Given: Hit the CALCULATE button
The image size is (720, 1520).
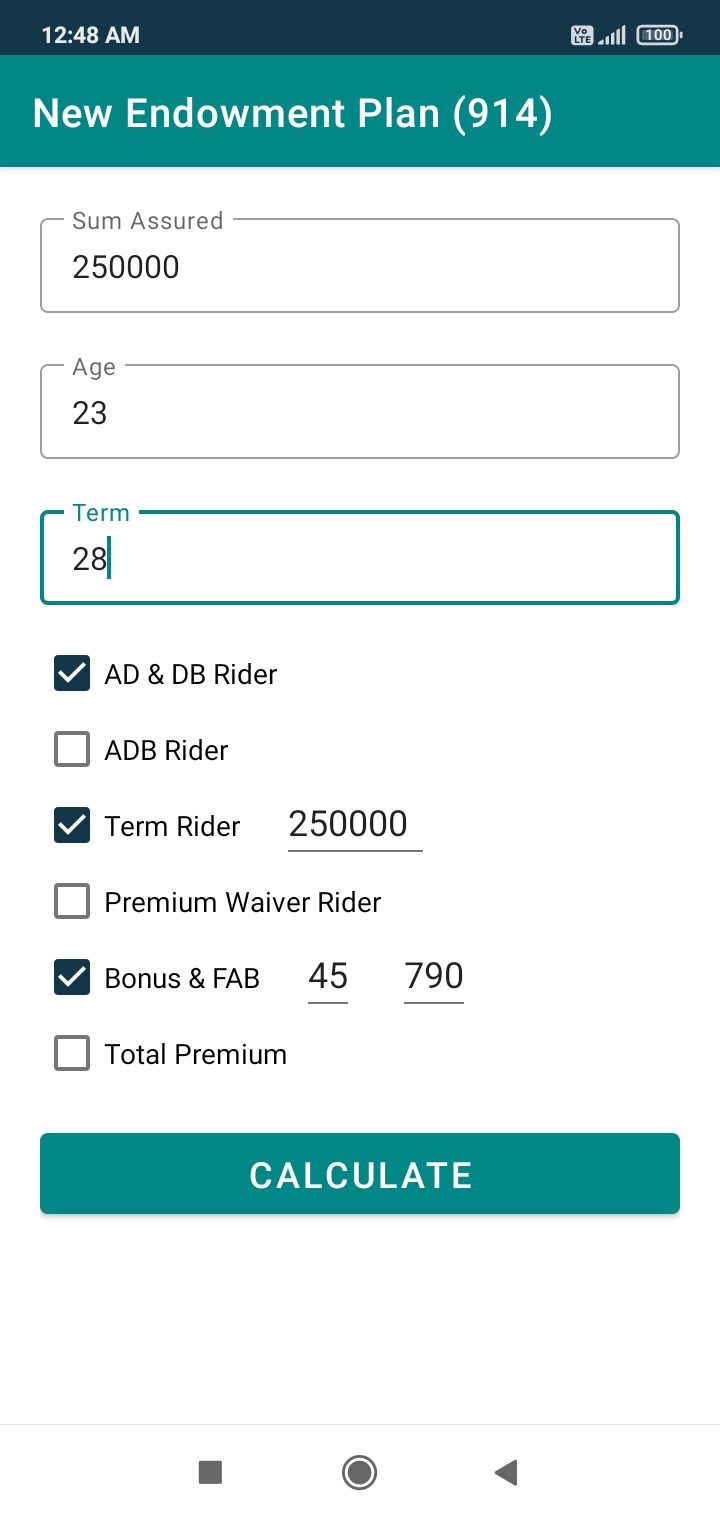Looking at the screenshot, I should [360, 1174].
